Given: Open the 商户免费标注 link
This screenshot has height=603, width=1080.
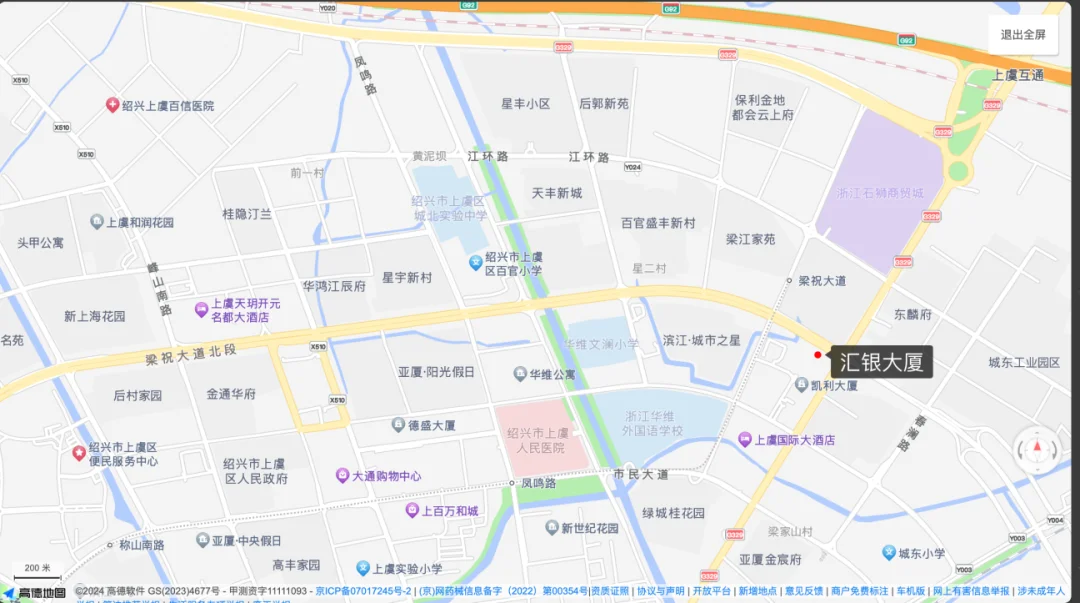Looking at the screenshot, I should (x=860, y=591).
